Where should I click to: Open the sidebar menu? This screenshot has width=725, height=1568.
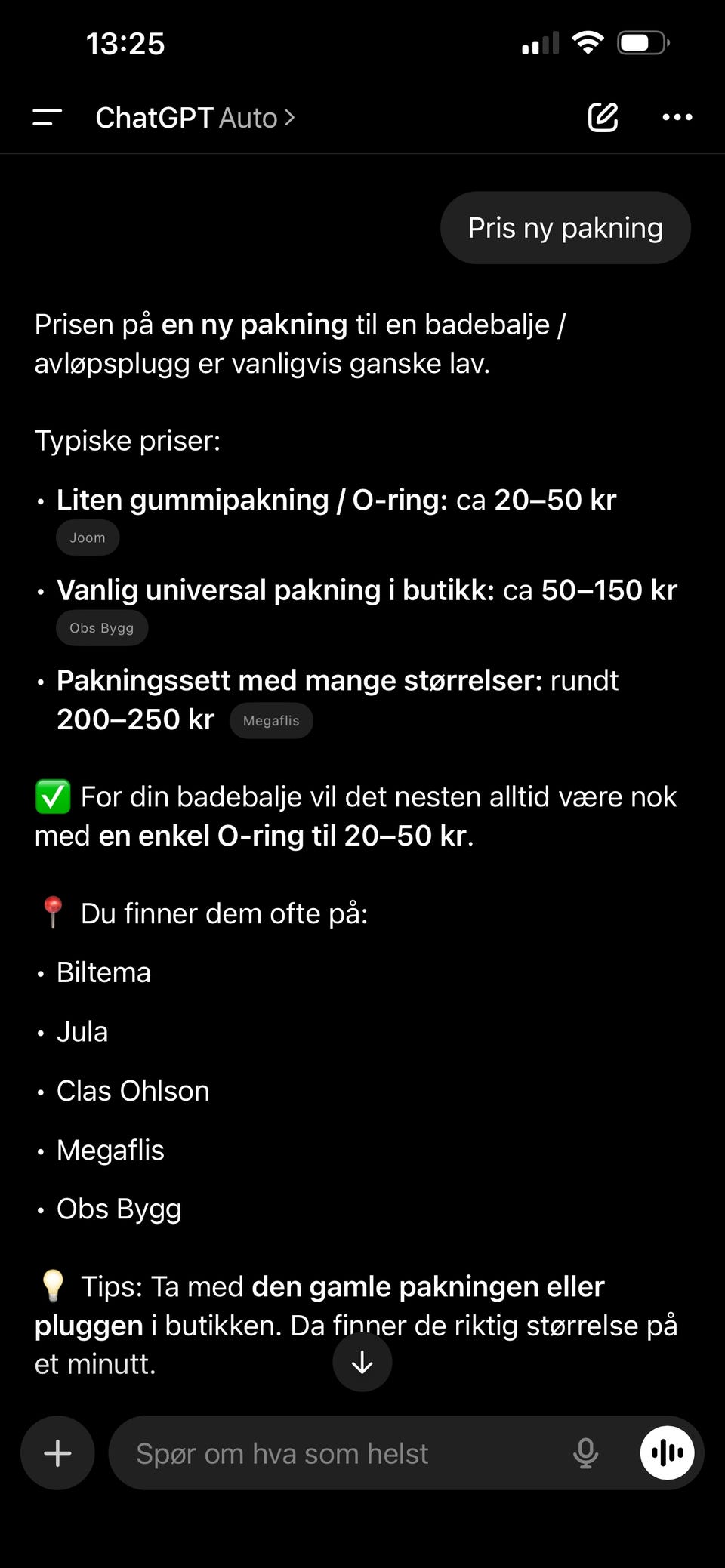point(46,117)
